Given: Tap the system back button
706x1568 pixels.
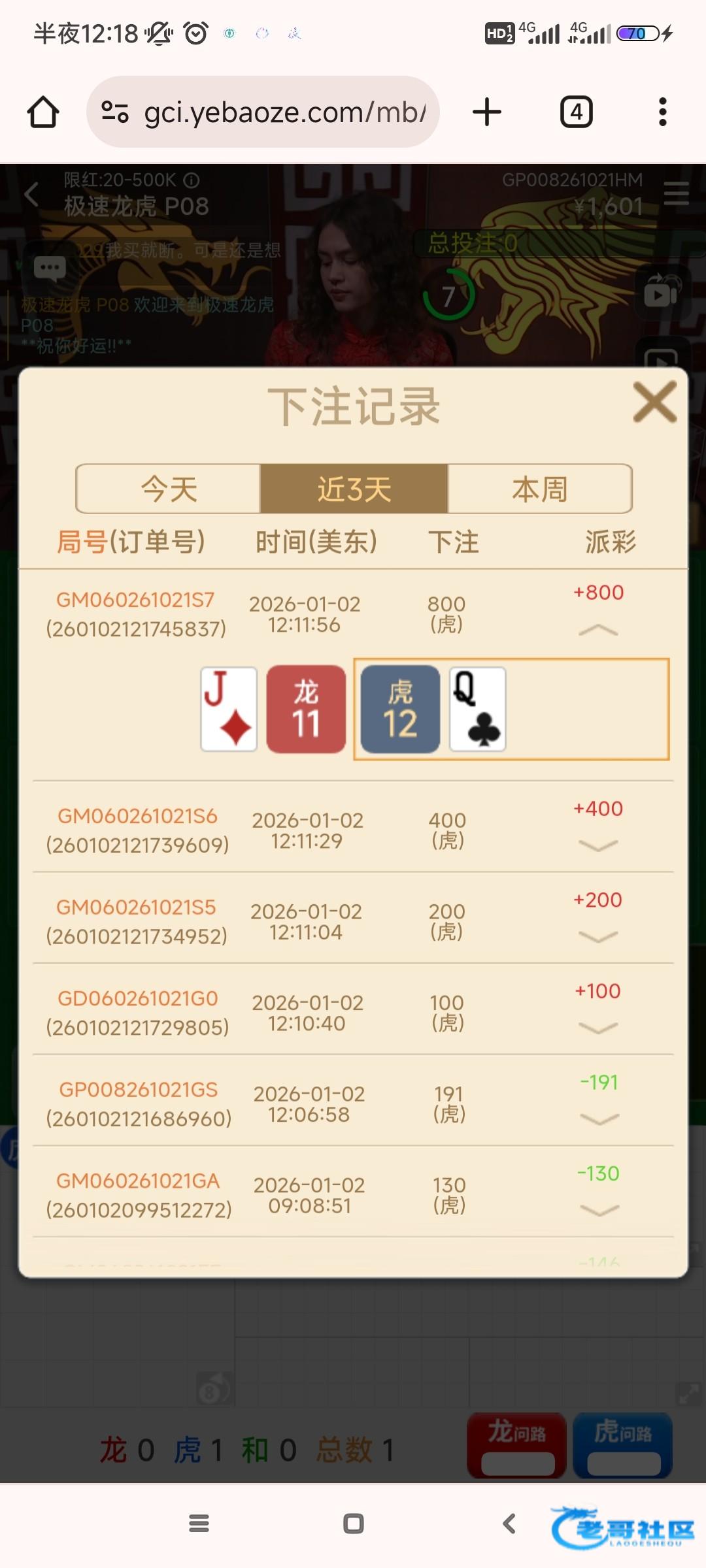Looking at the screenshot, I should click(509, 1524).
